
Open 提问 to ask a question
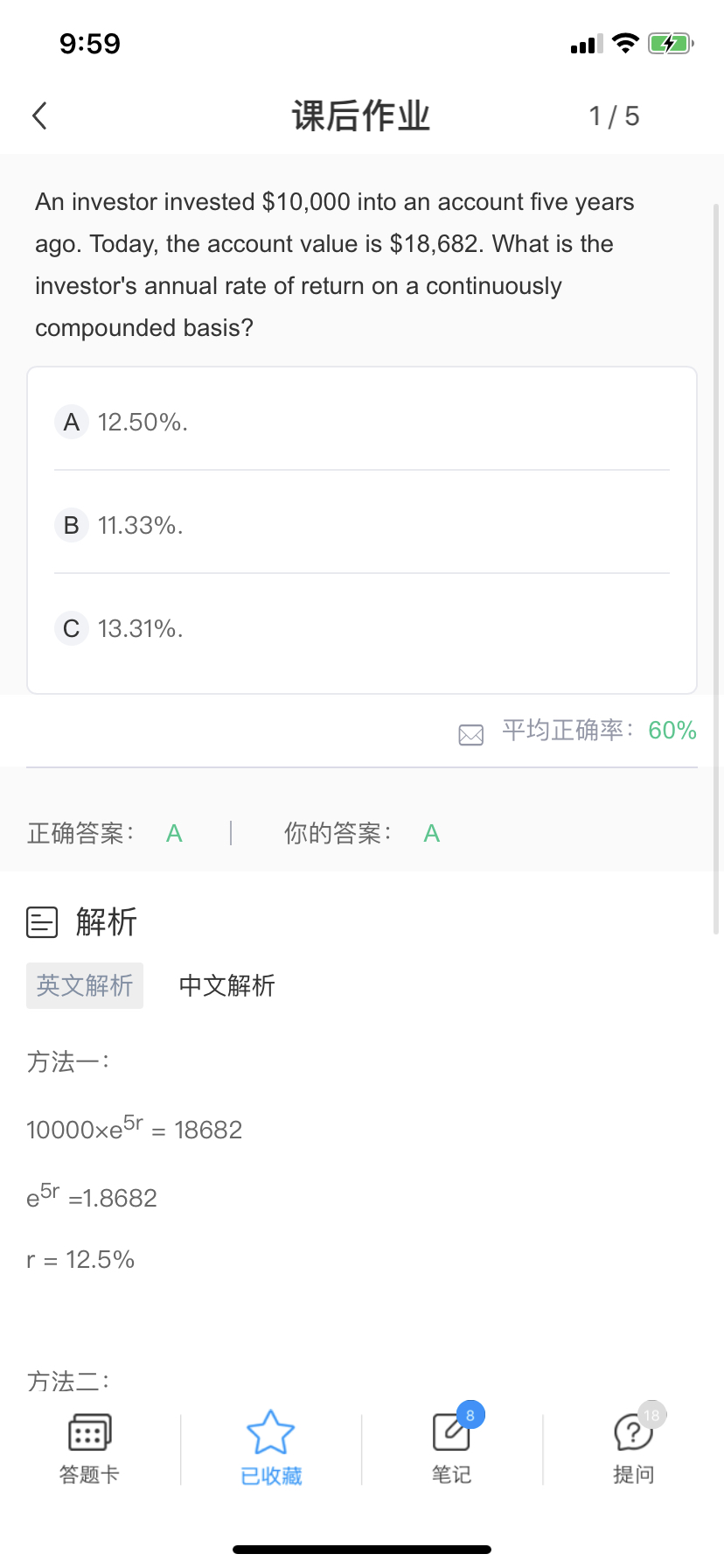pyautogui.click(x=634, y=1449)
